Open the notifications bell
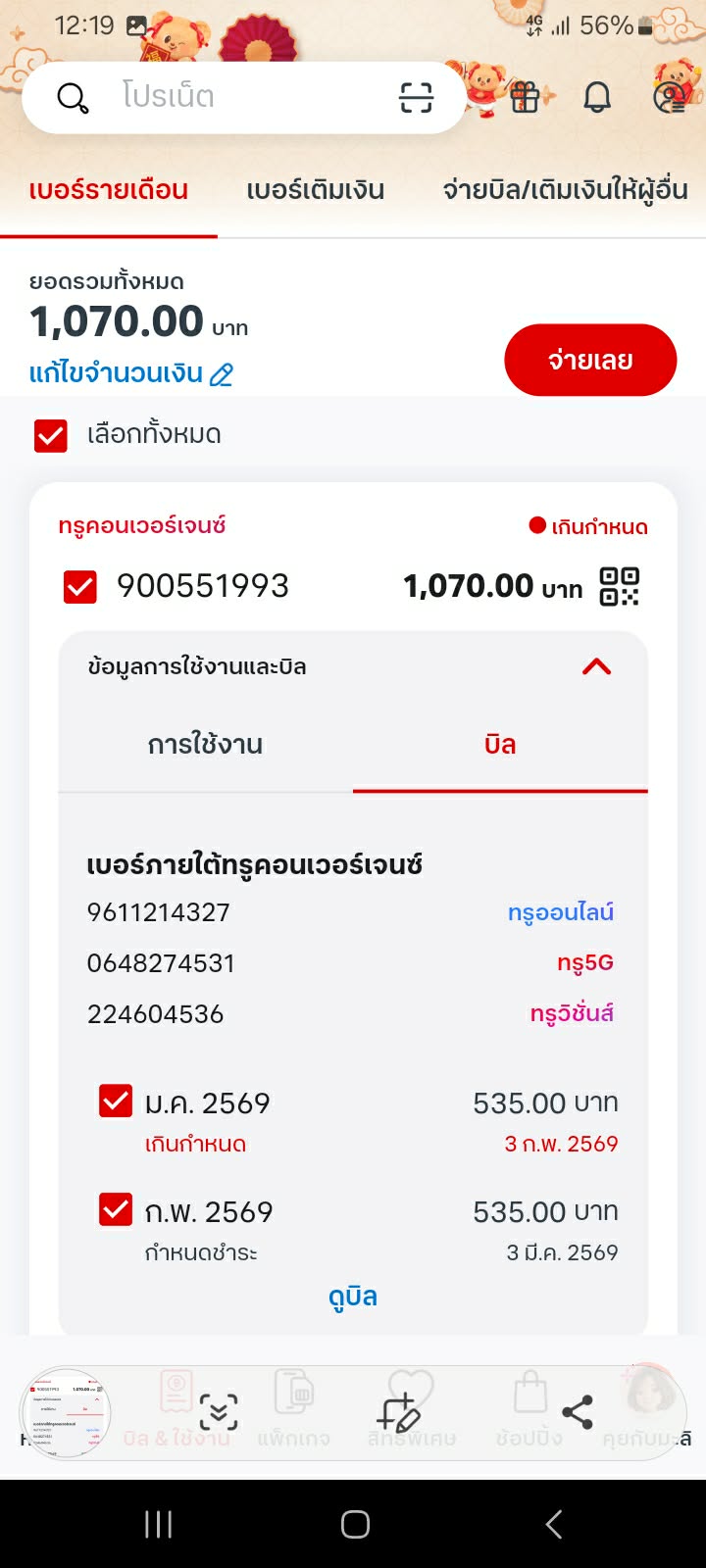This screenshot has width=706, height=1568. pyautogui.click(x=597, y=97)
